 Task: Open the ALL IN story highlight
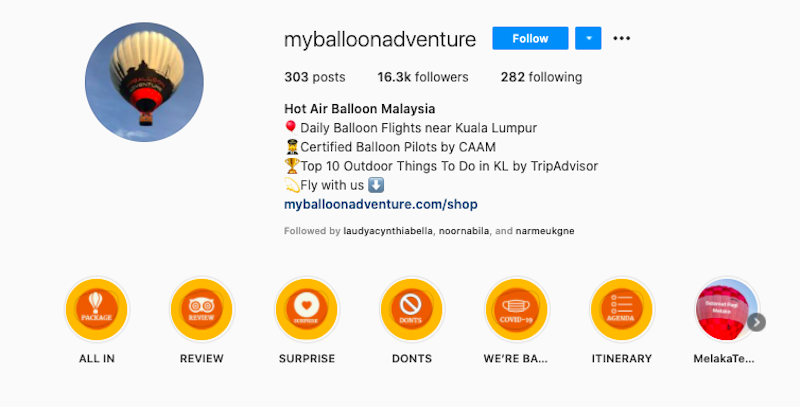96,310
